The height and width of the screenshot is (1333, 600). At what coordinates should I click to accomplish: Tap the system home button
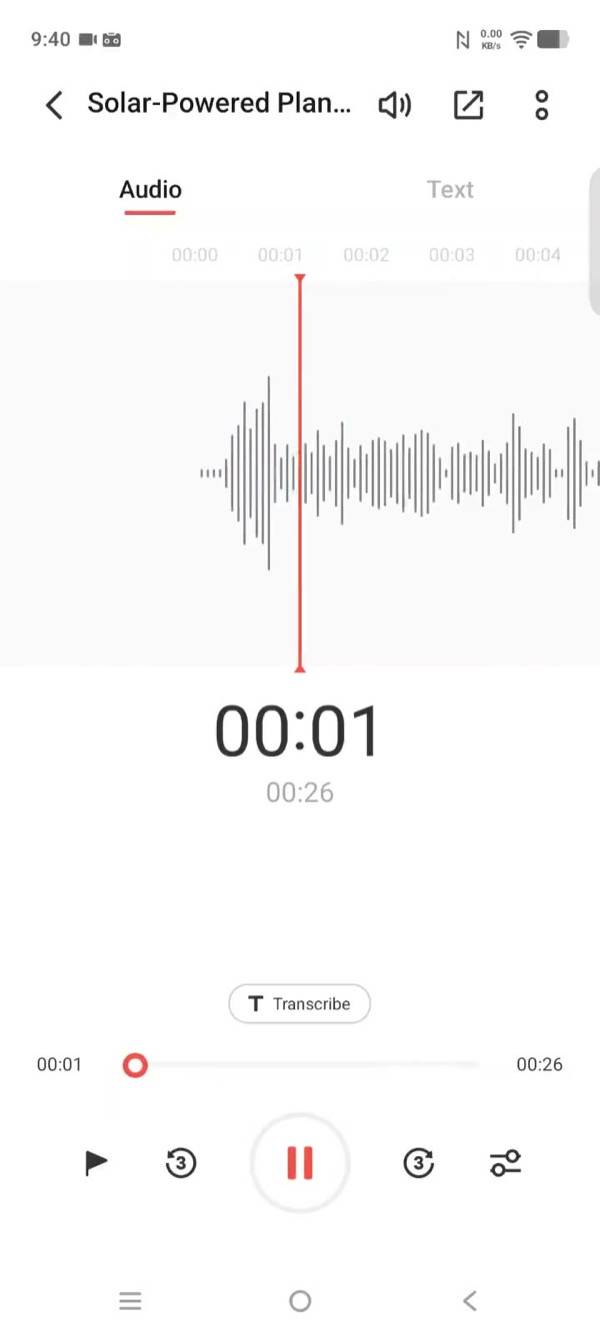tap(300, 1300)
